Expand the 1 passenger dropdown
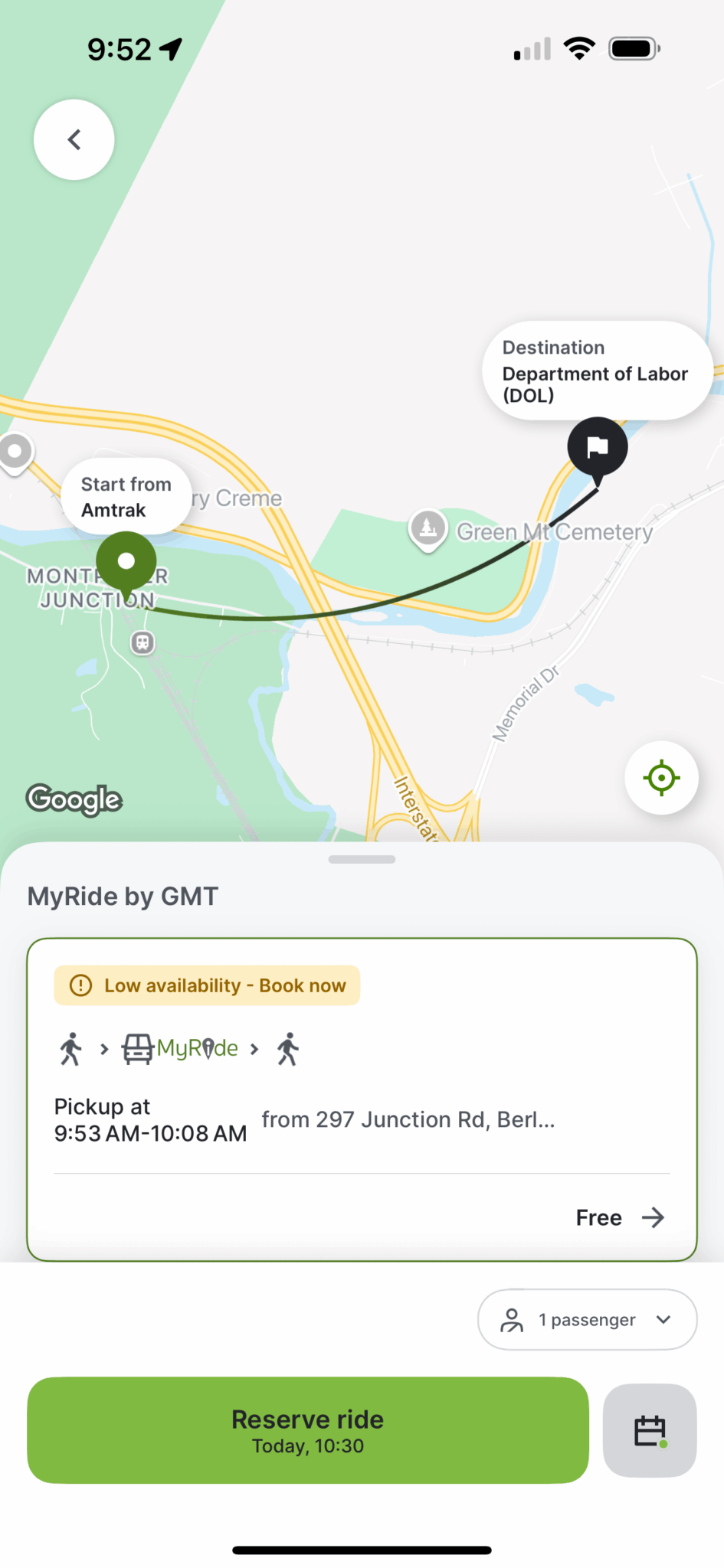724x1568 pixels. click(587, 1319)
